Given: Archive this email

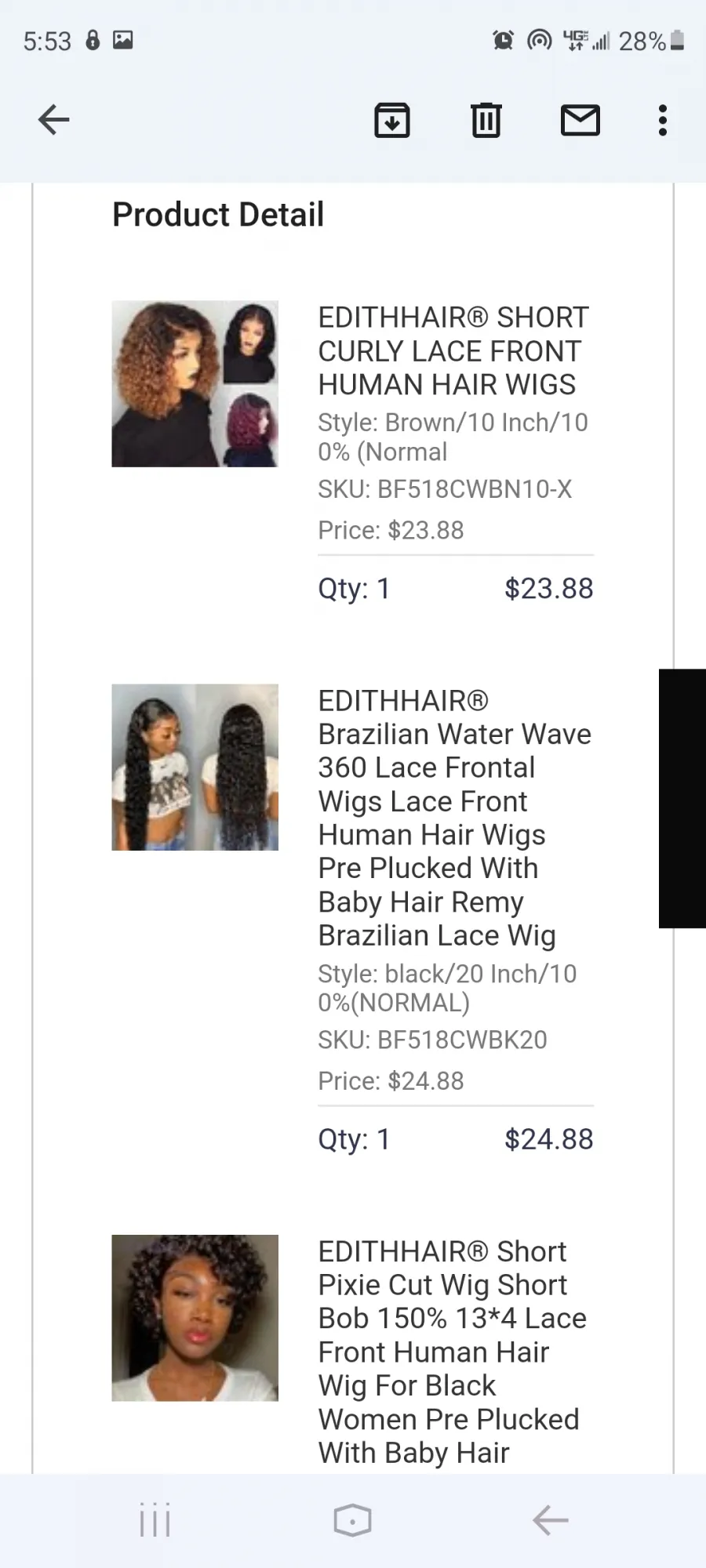Looking at the screenshot, I should click(x=392, y=120).
